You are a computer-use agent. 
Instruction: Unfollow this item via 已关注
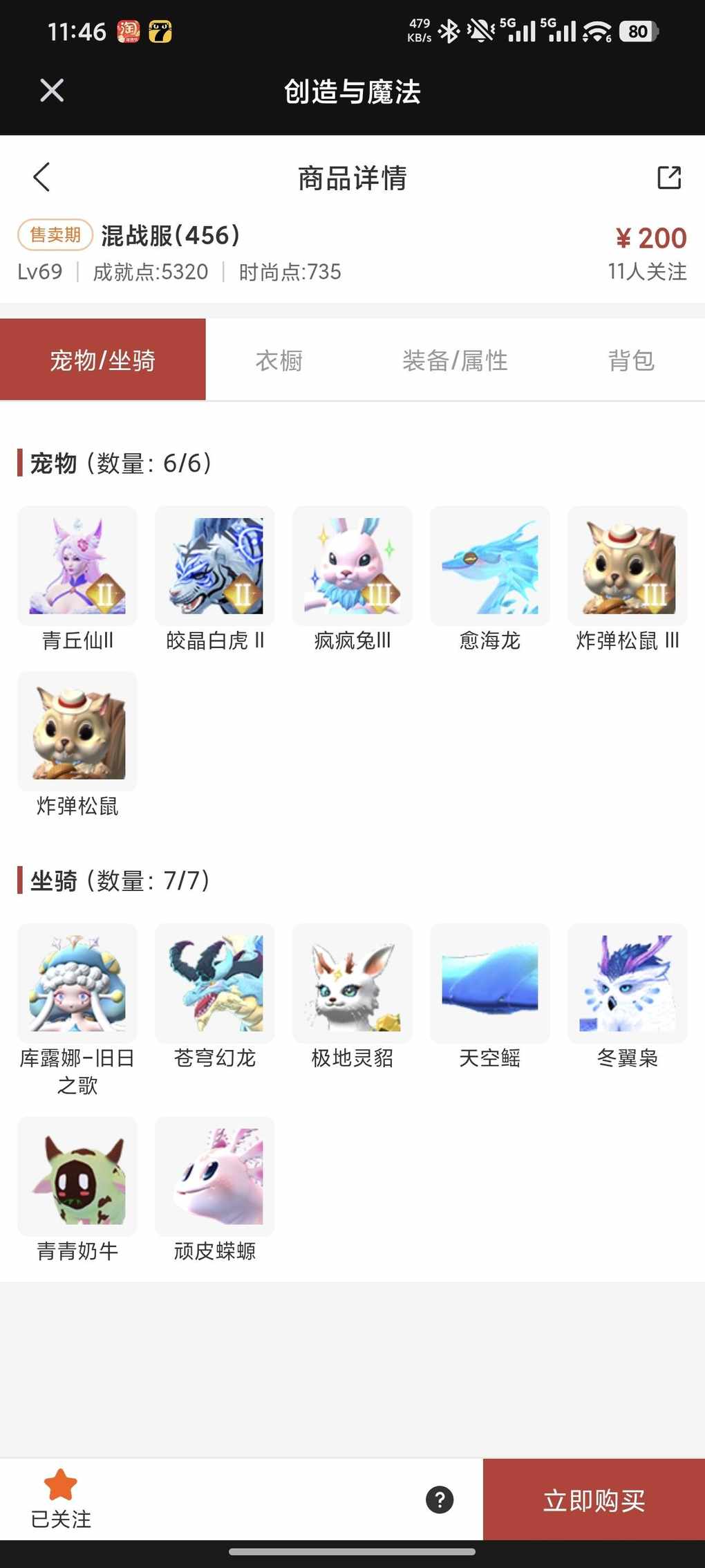click(61, 1499)
